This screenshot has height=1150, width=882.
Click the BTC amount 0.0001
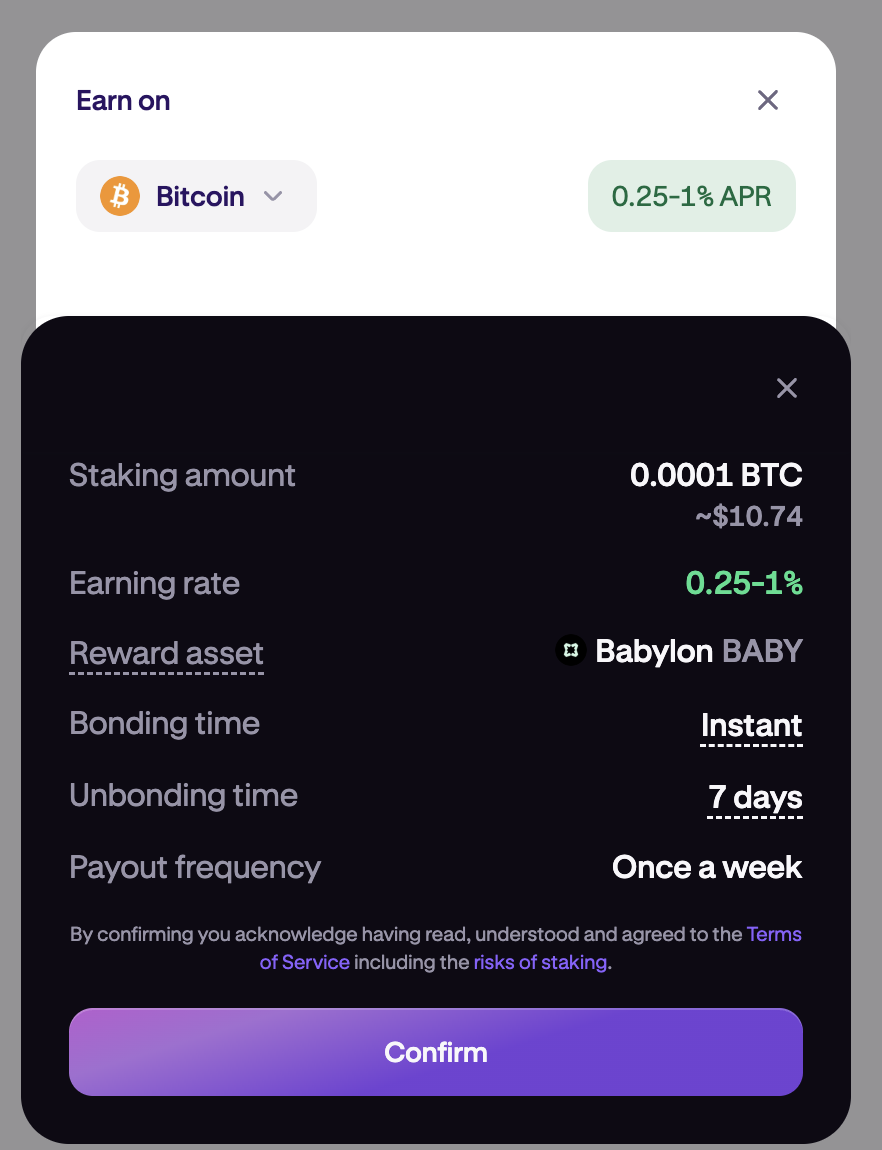(716, 474)
